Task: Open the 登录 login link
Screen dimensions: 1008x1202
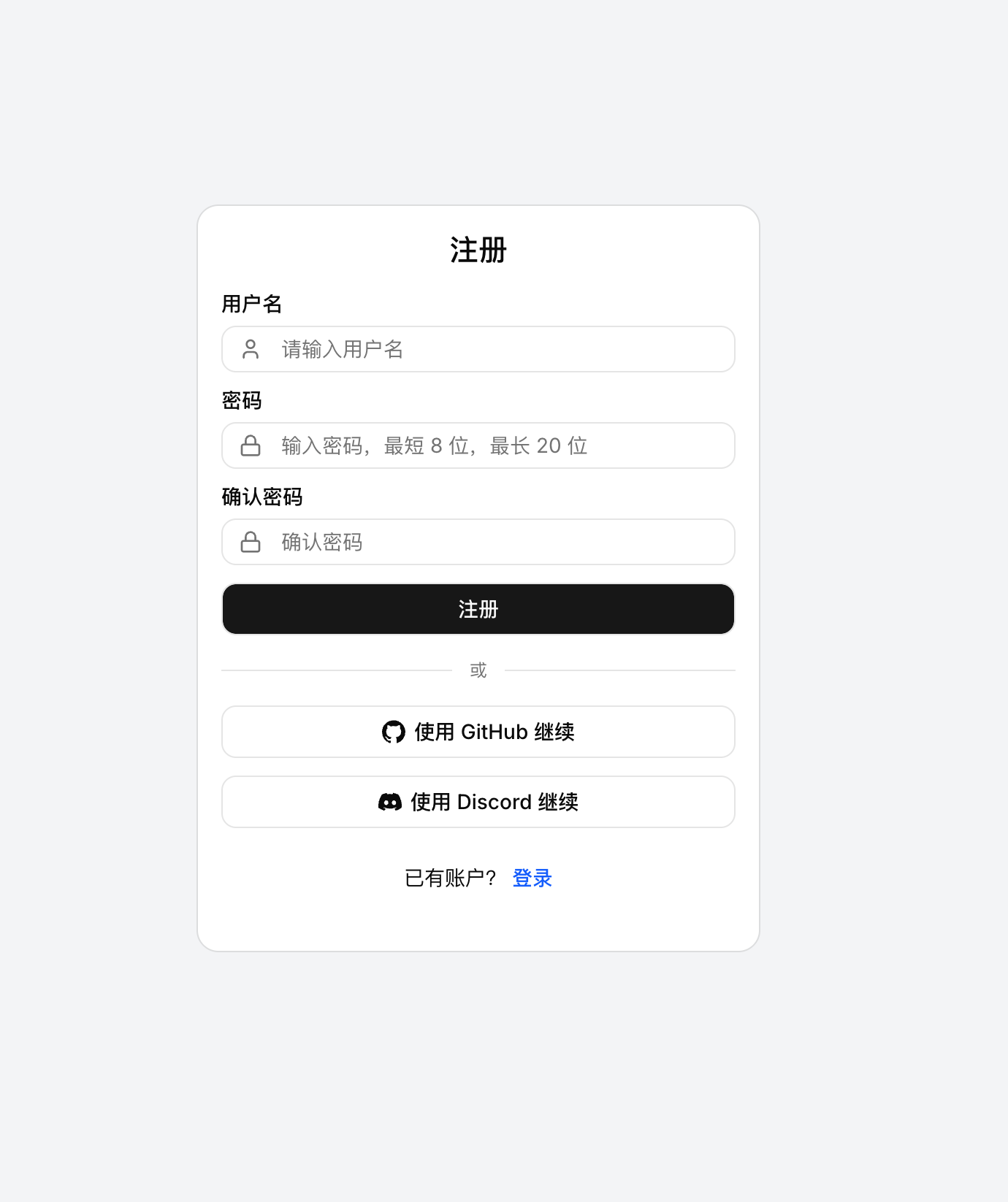Action: click(x=532, y=878)
